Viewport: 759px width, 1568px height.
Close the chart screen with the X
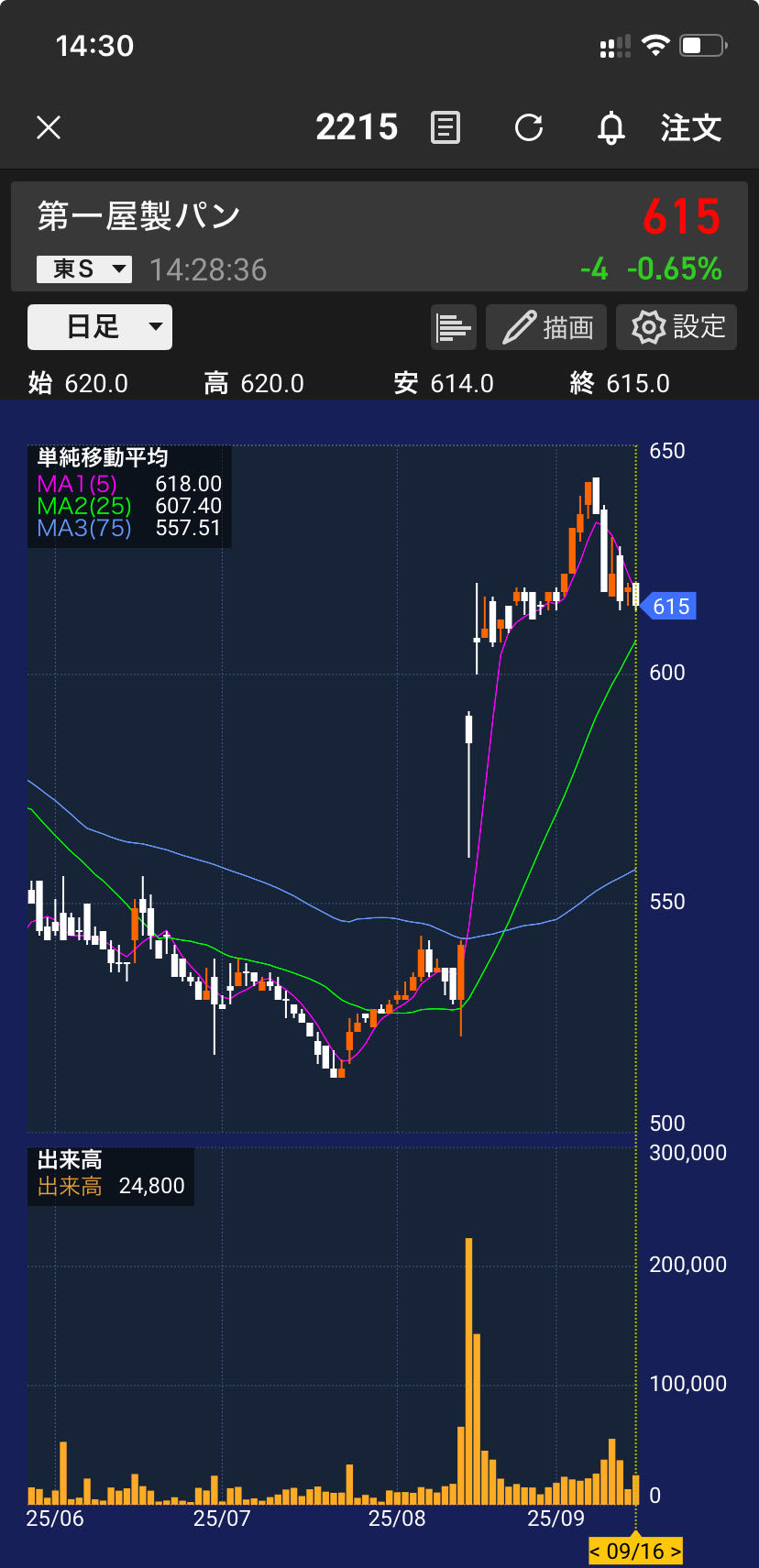click(x=49, y=127)
